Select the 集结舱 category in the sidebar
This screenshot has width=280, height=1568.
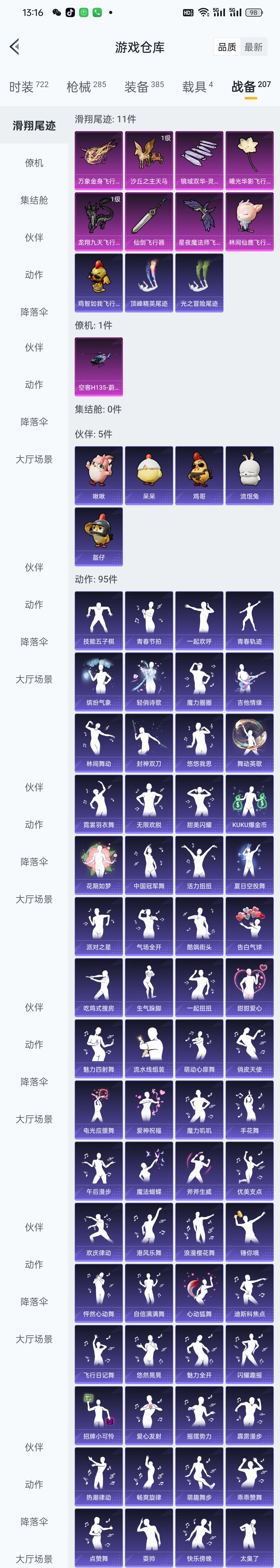[34, 200]
